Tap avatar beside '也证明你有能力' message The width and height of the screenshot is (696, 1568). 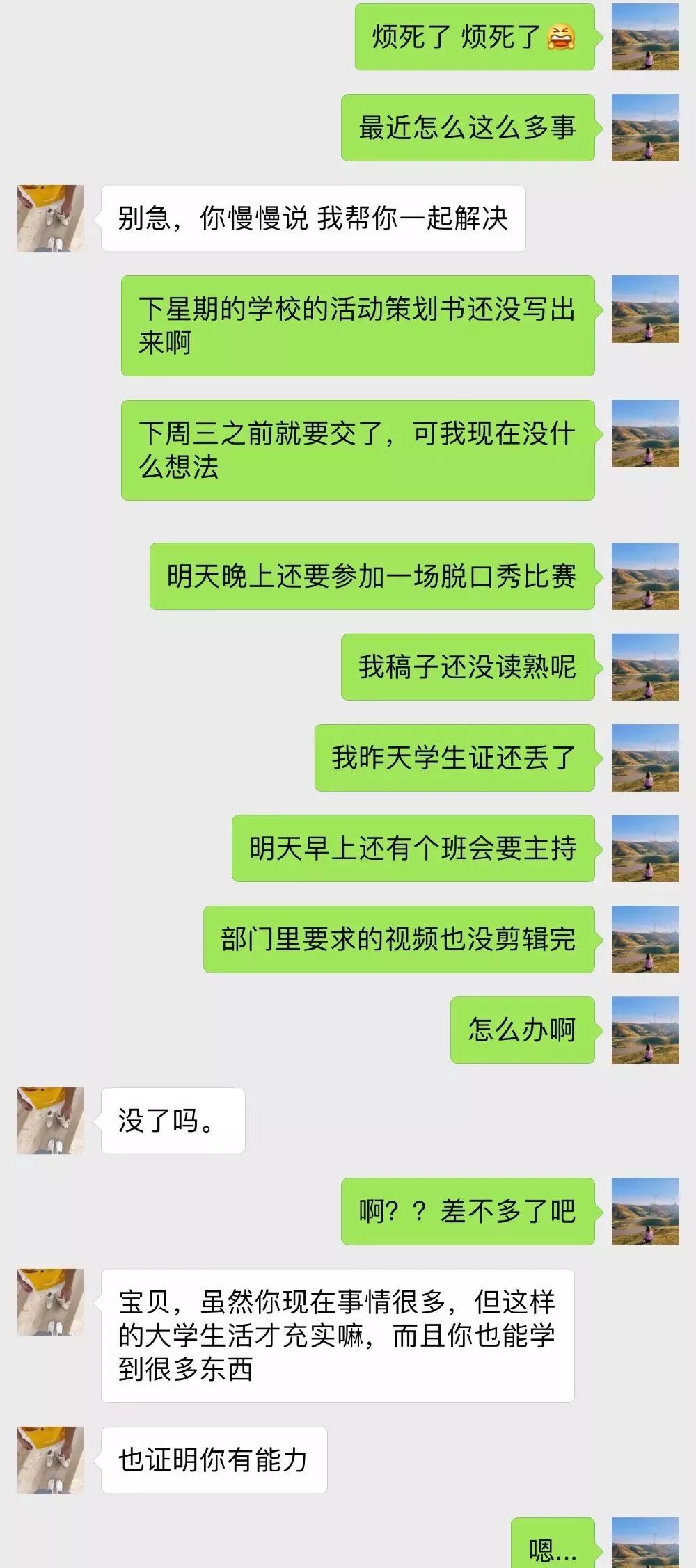pos(50,1459)
